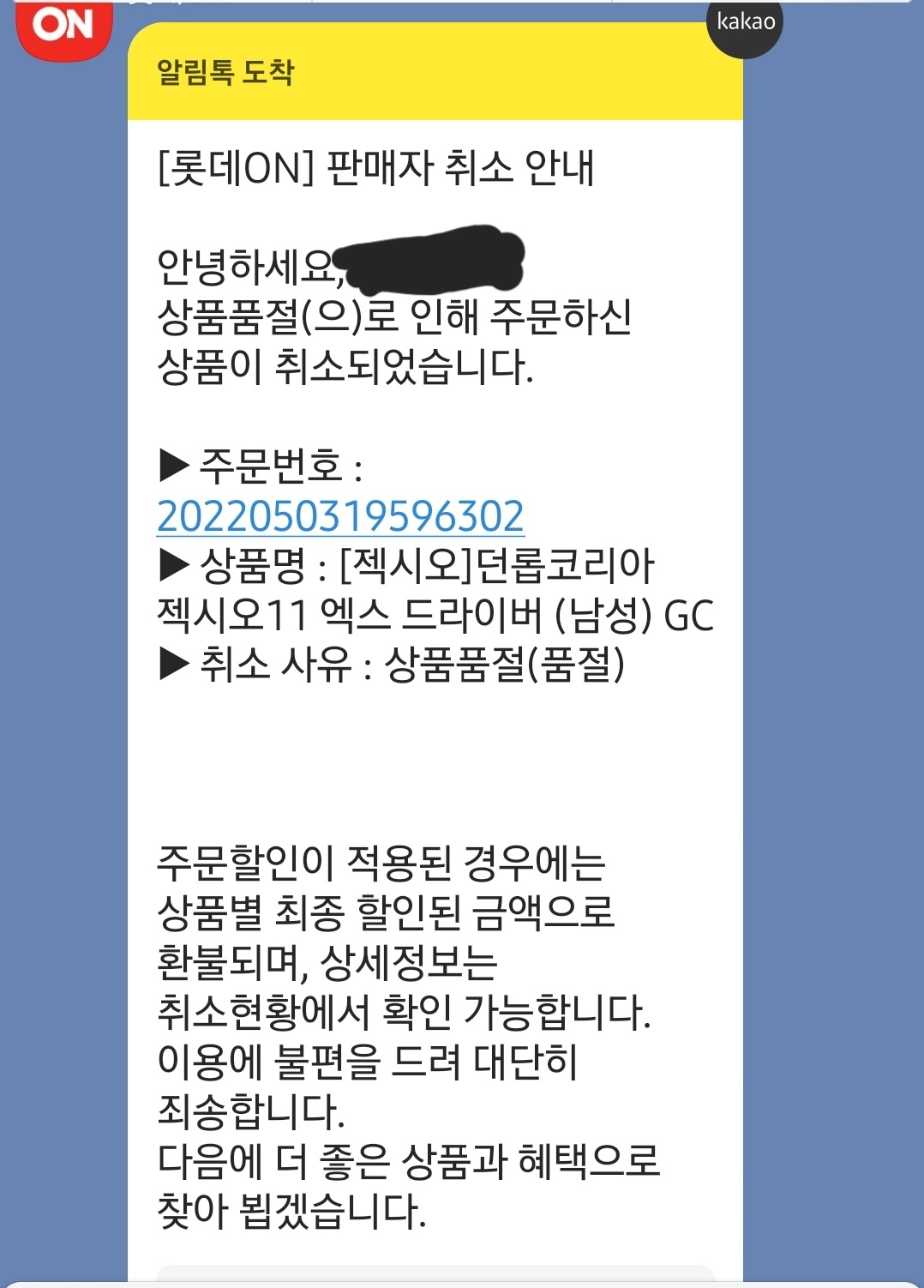The width and height of the screenshot is (924, 1288).
Task: Open the Lotte ON sender profile icon
Action: (x=63, y=27)
